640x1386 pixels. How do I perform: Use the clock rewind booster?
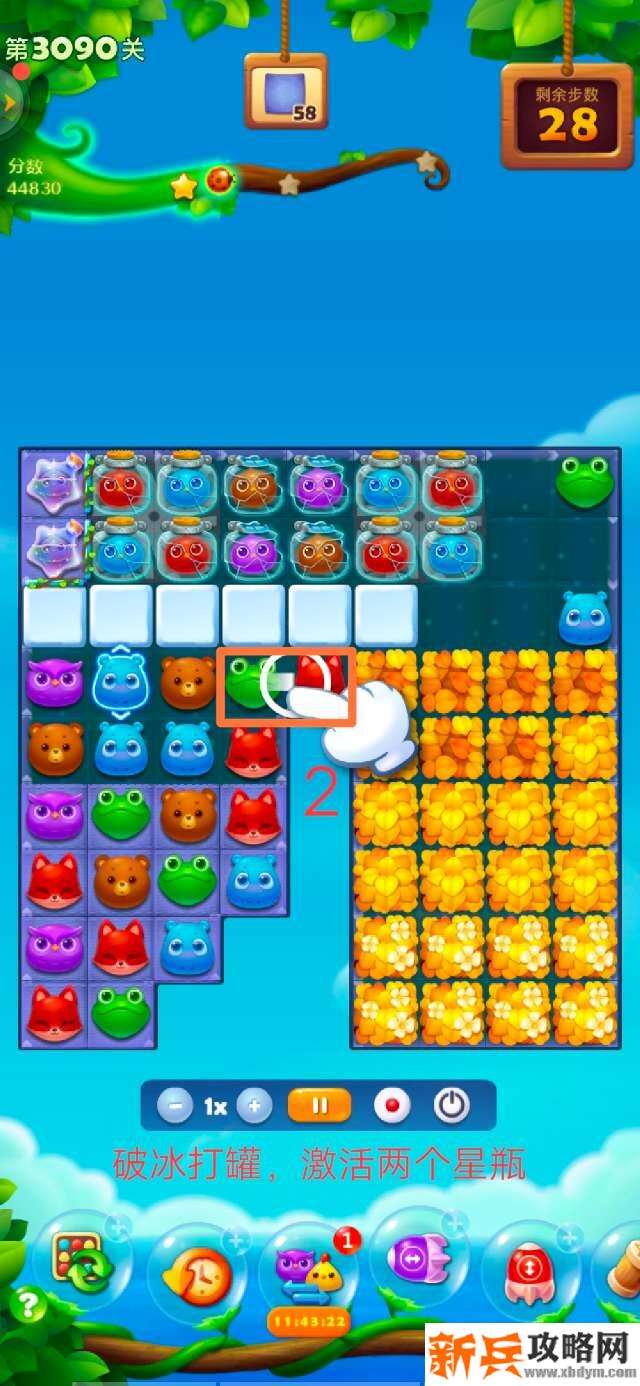[x=198, y=1272]
